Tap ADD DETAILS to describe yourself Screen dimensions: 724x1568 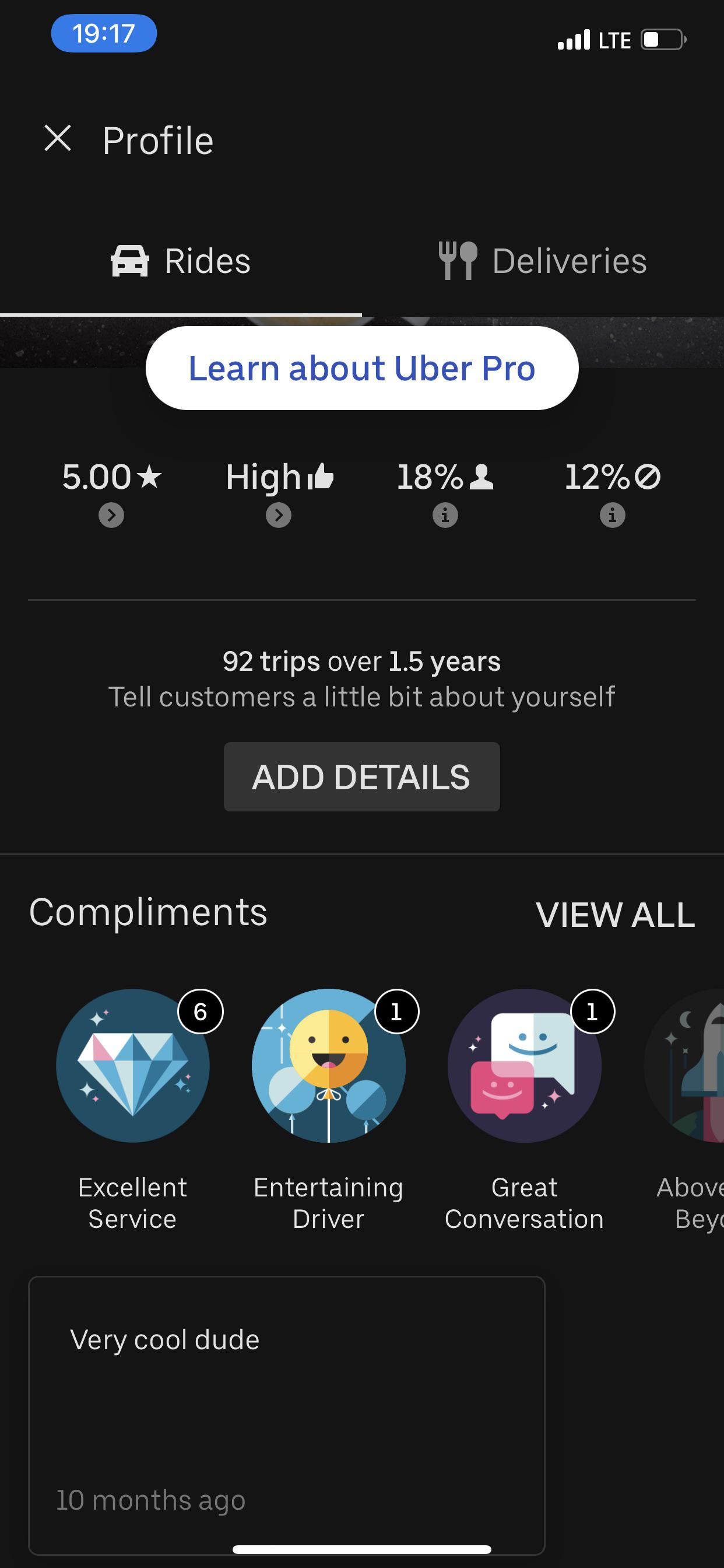click(x=361, y=776)
